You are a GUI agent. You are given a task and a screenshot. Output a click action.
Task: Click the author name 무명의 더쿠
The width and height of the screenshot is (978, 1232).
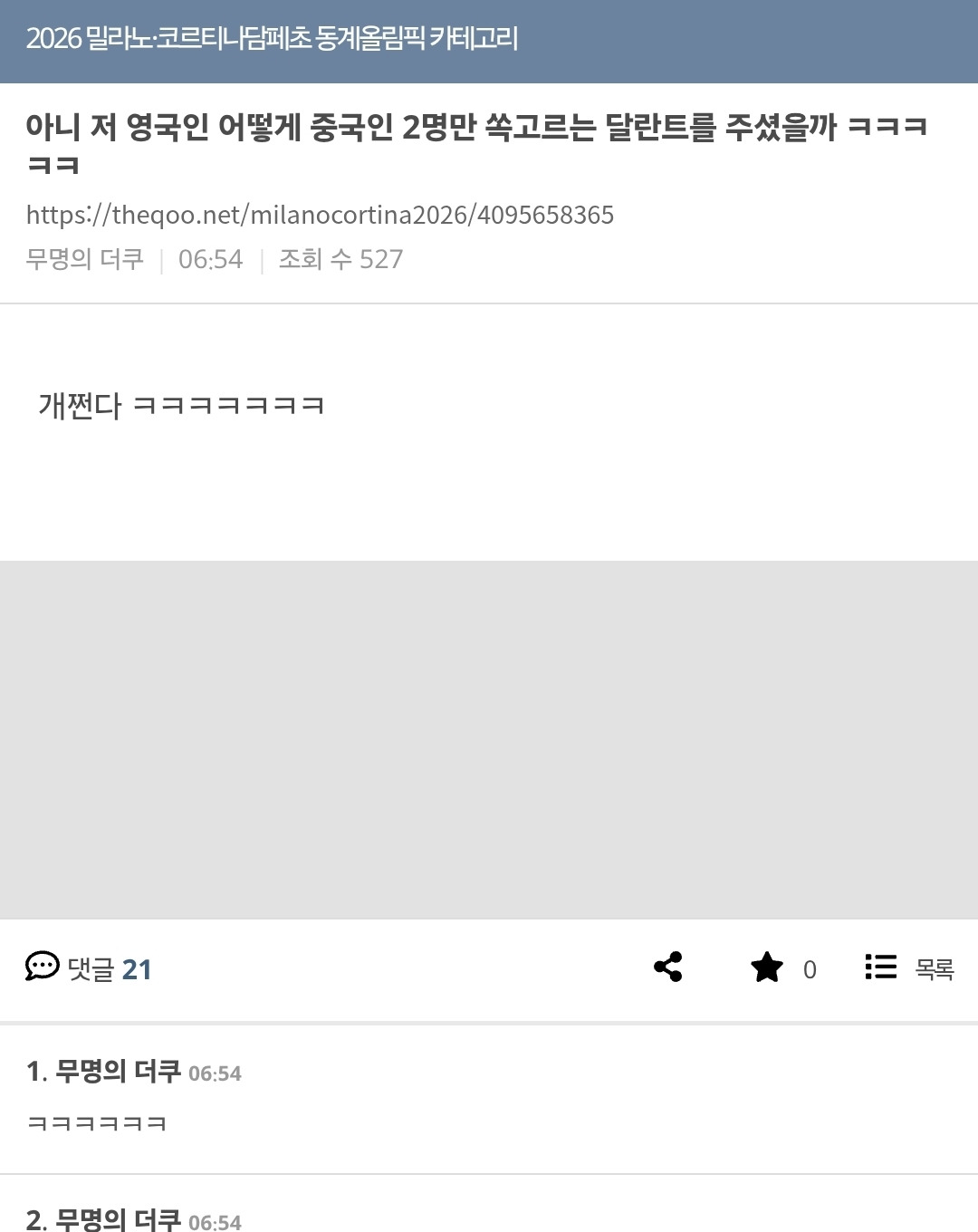click(x=84, y=258)
